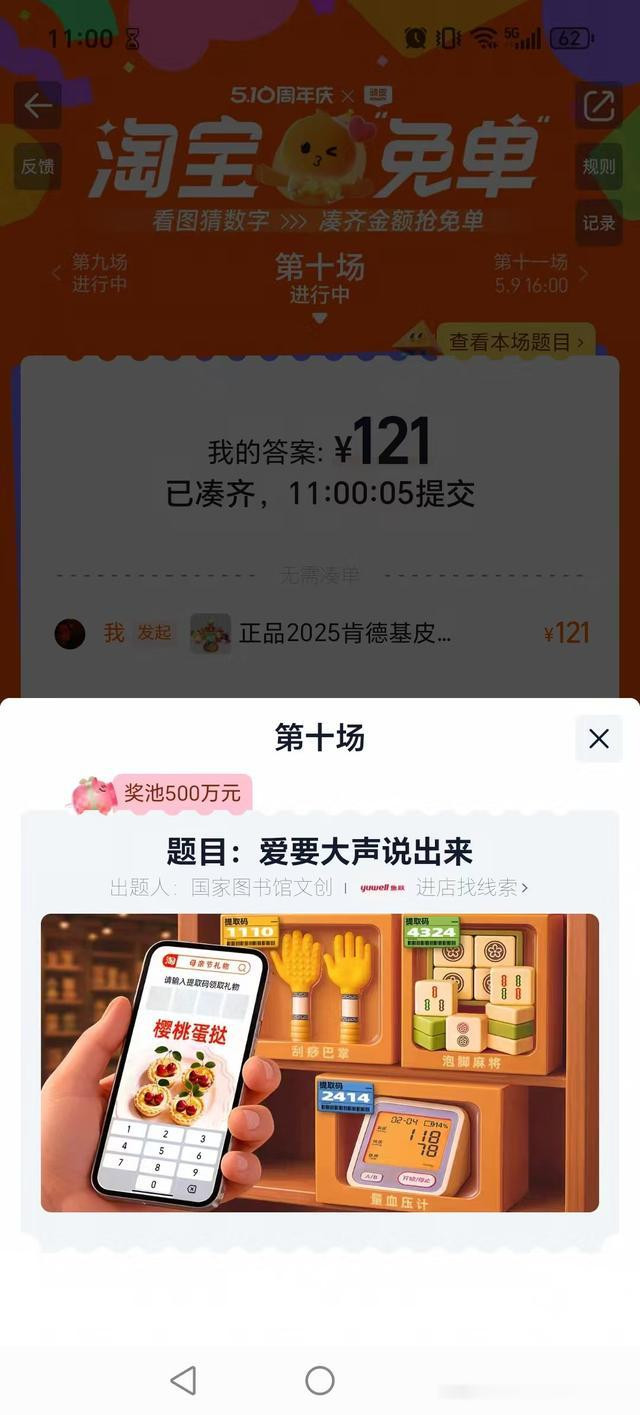The width and height of the screenshot is (640, 1415).
Task: Open the 记录 records
Action: (599, 222)
